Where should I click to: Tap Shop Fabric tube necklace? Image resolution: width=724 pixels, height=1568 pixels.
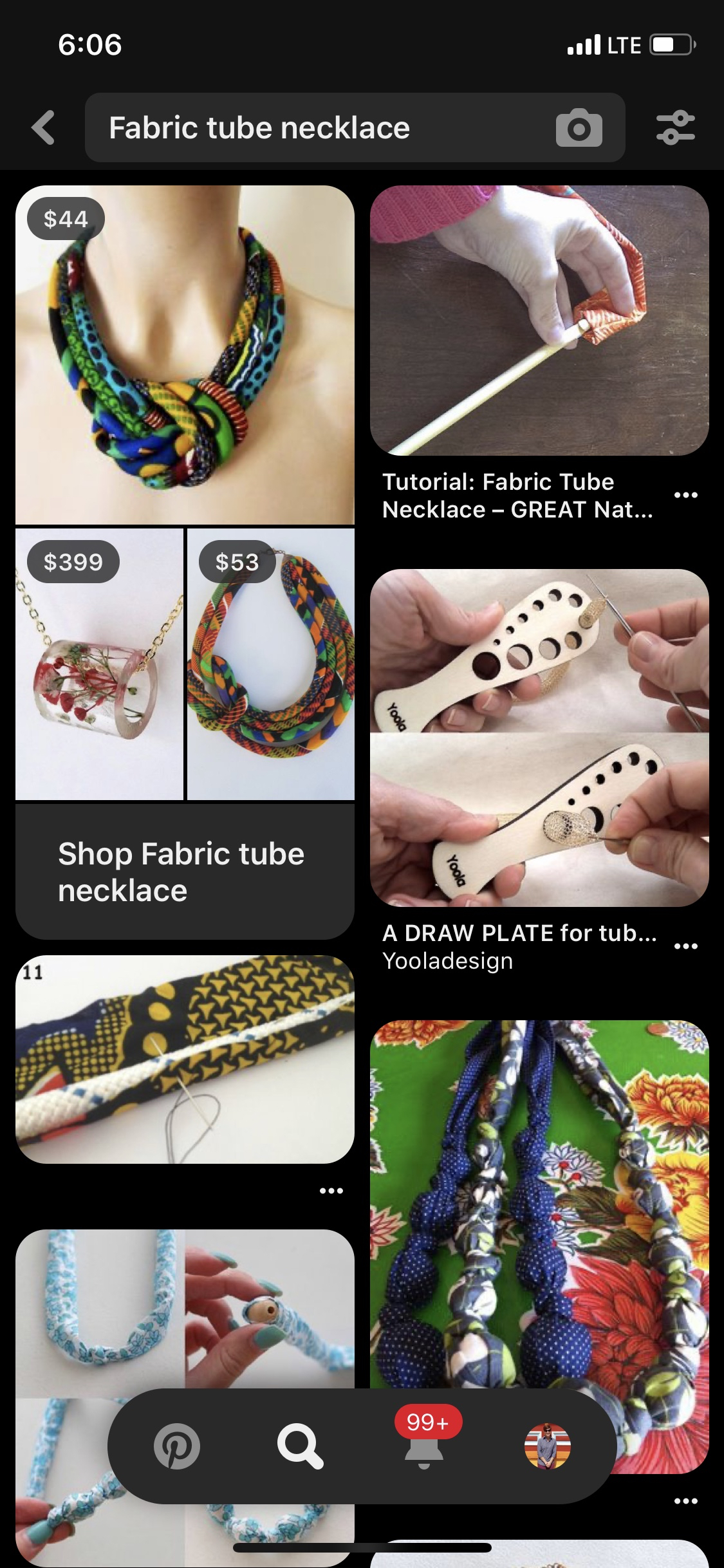click(x=185, y=872)
